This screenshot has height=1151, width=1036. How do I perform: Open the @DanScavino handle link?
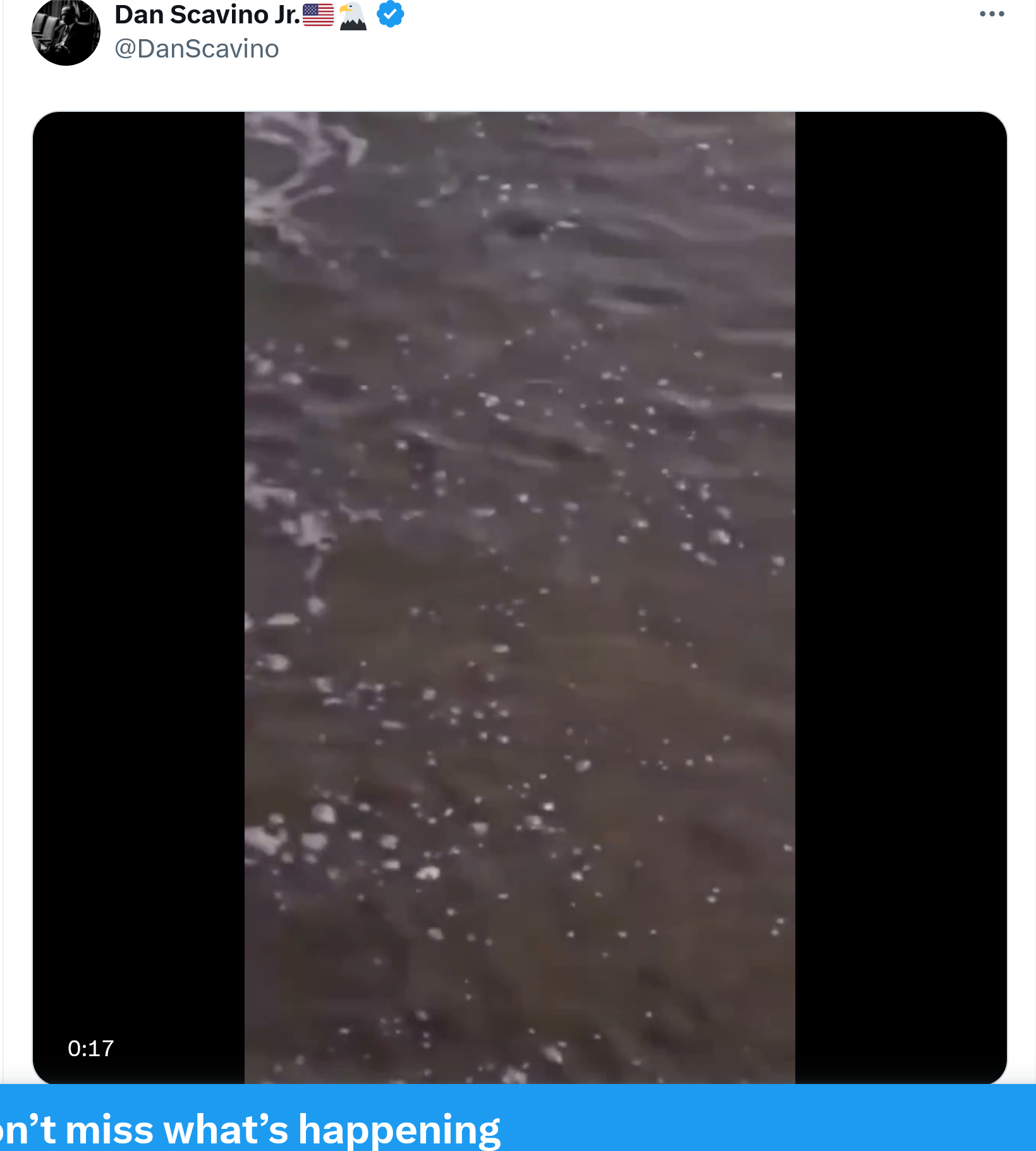[197, 49]
